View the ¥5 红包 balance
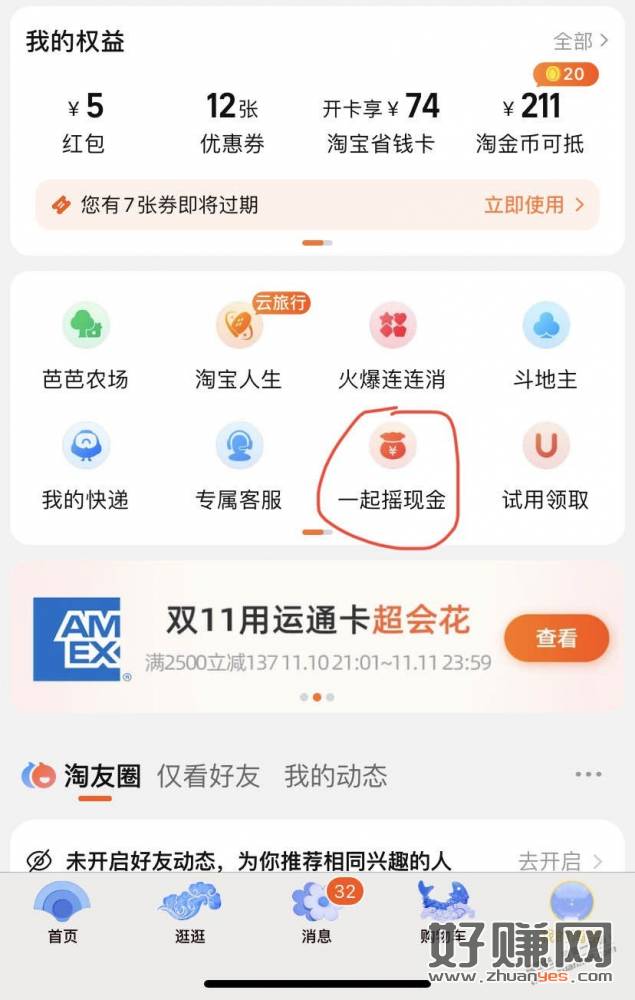Image resolution: width=635 pixels, height=1000 pixels. point(83,123)
